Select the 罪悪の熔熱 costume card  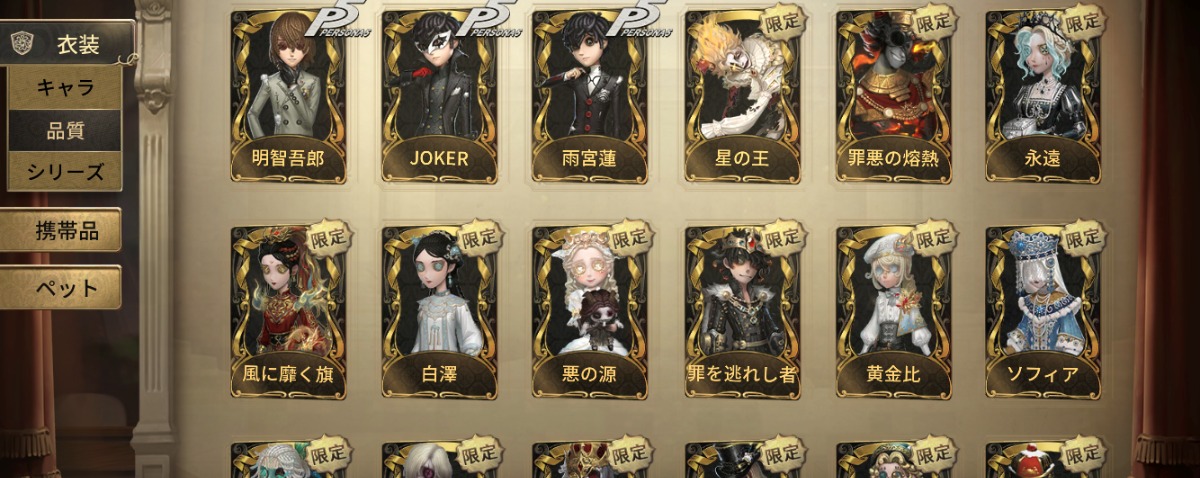892,95
